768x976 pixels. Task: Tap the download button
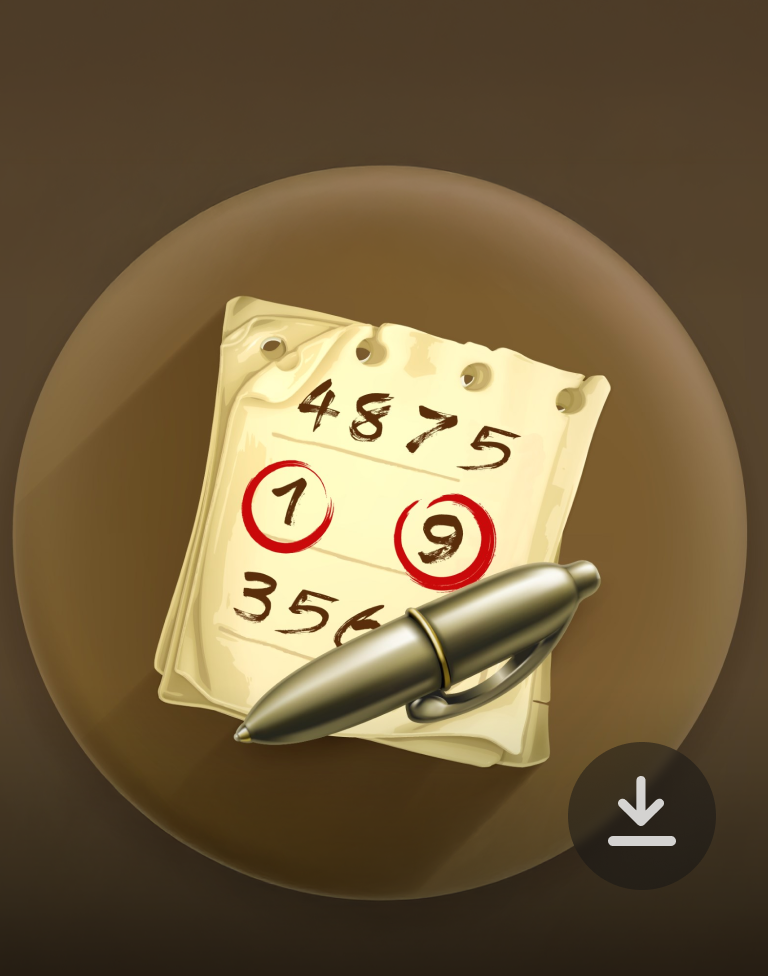click(641, 815)
